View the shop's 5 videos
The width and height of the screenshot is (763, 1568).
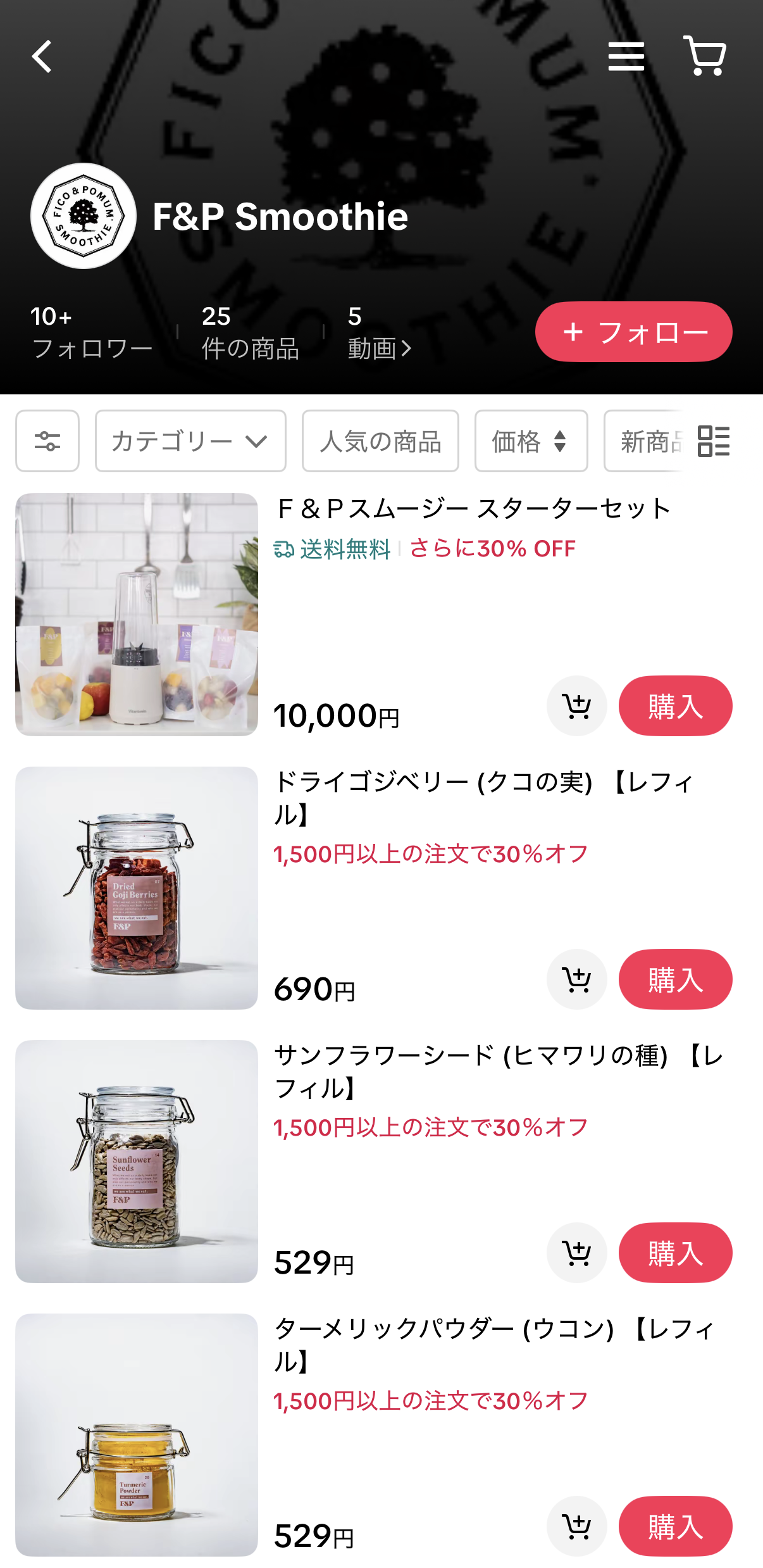pos(379,334)
